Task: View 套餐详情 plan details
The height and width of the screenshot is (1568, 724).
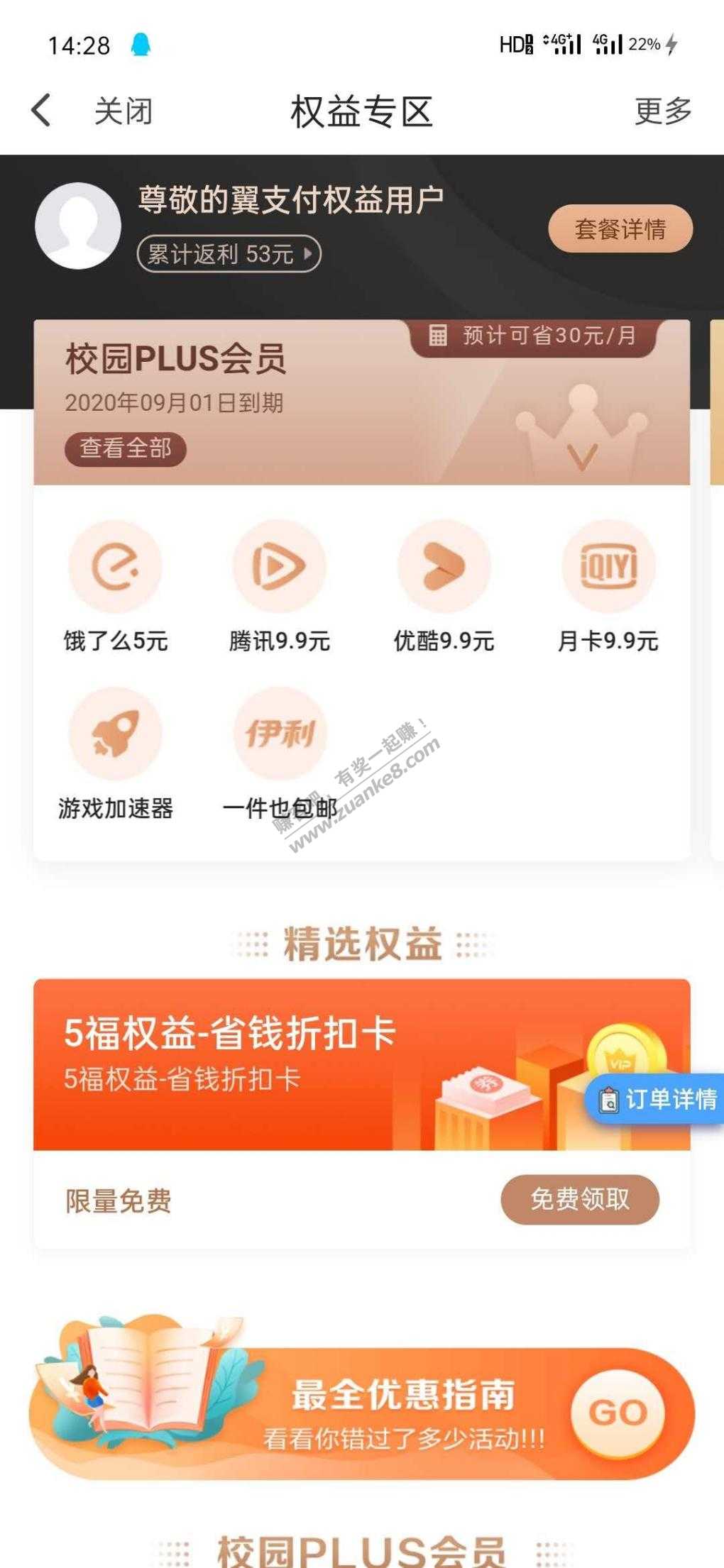Action: (x=620, y=229)
